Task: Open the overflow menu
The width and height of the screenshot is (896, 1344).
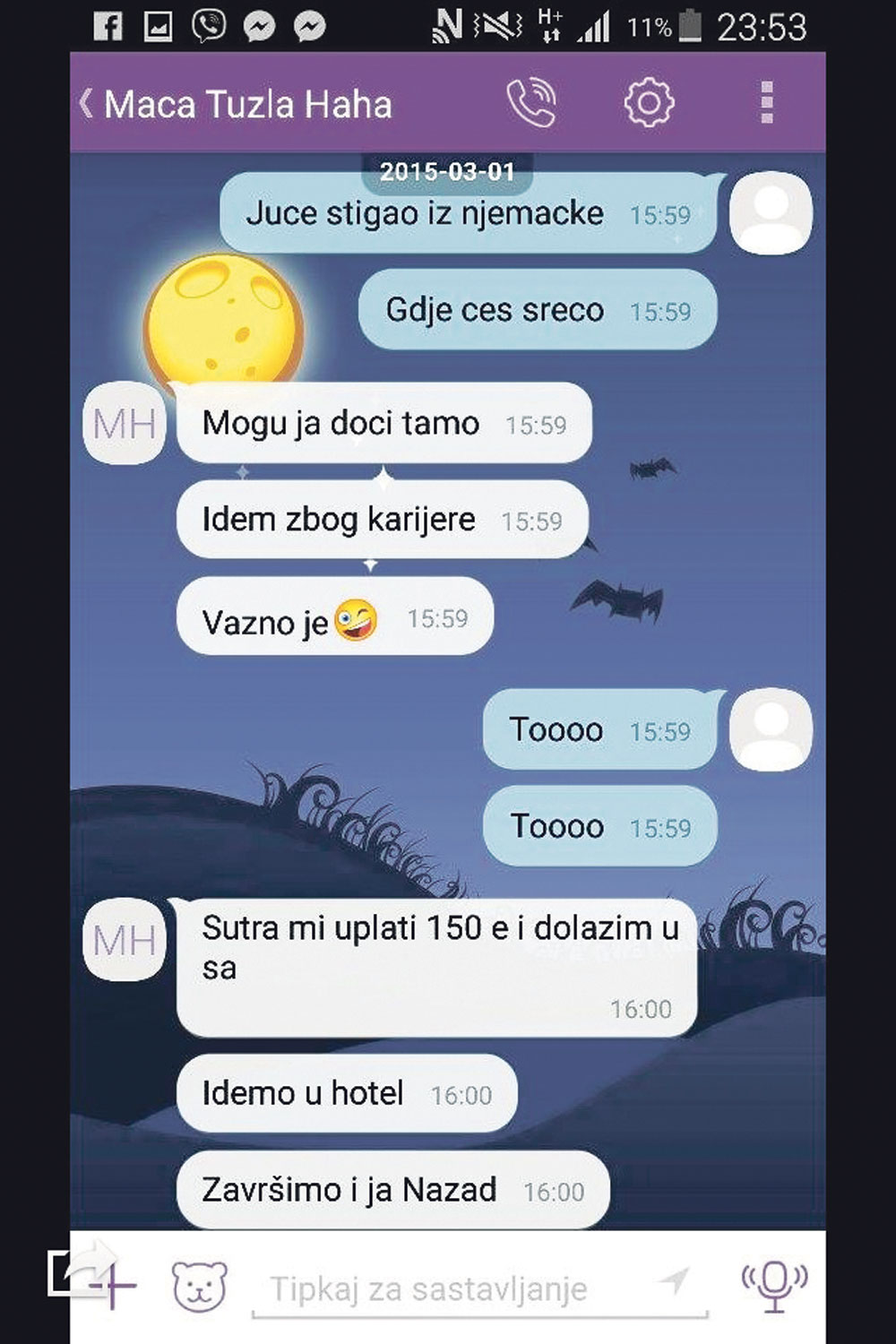Action: [766, 102]
